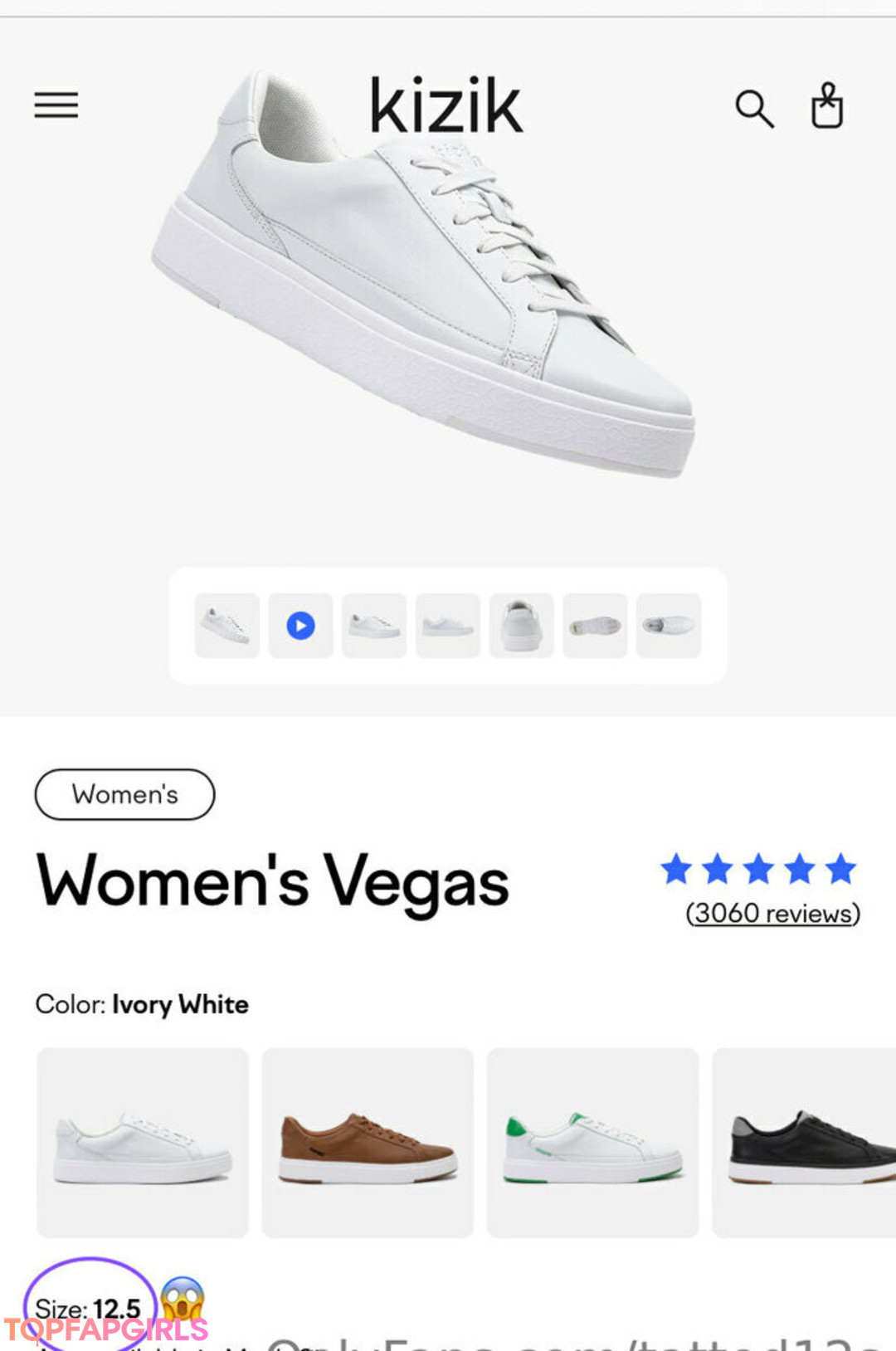This screenshot has width=896, height=1351.
Task: Open the 3060 reviews link
Action: coord(772,914)
